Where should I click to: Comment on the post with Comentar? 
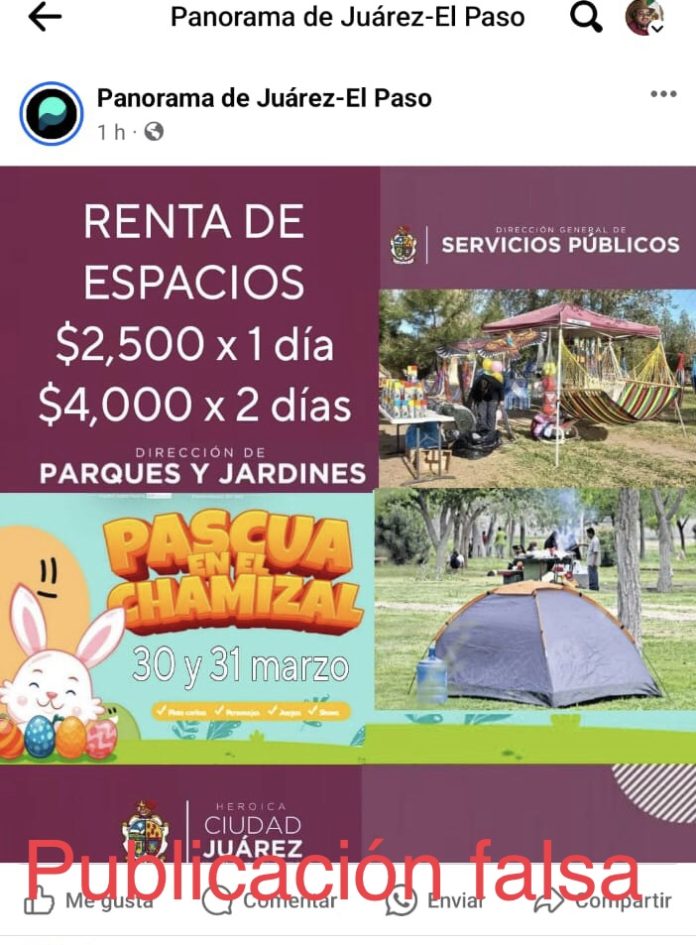270,900
